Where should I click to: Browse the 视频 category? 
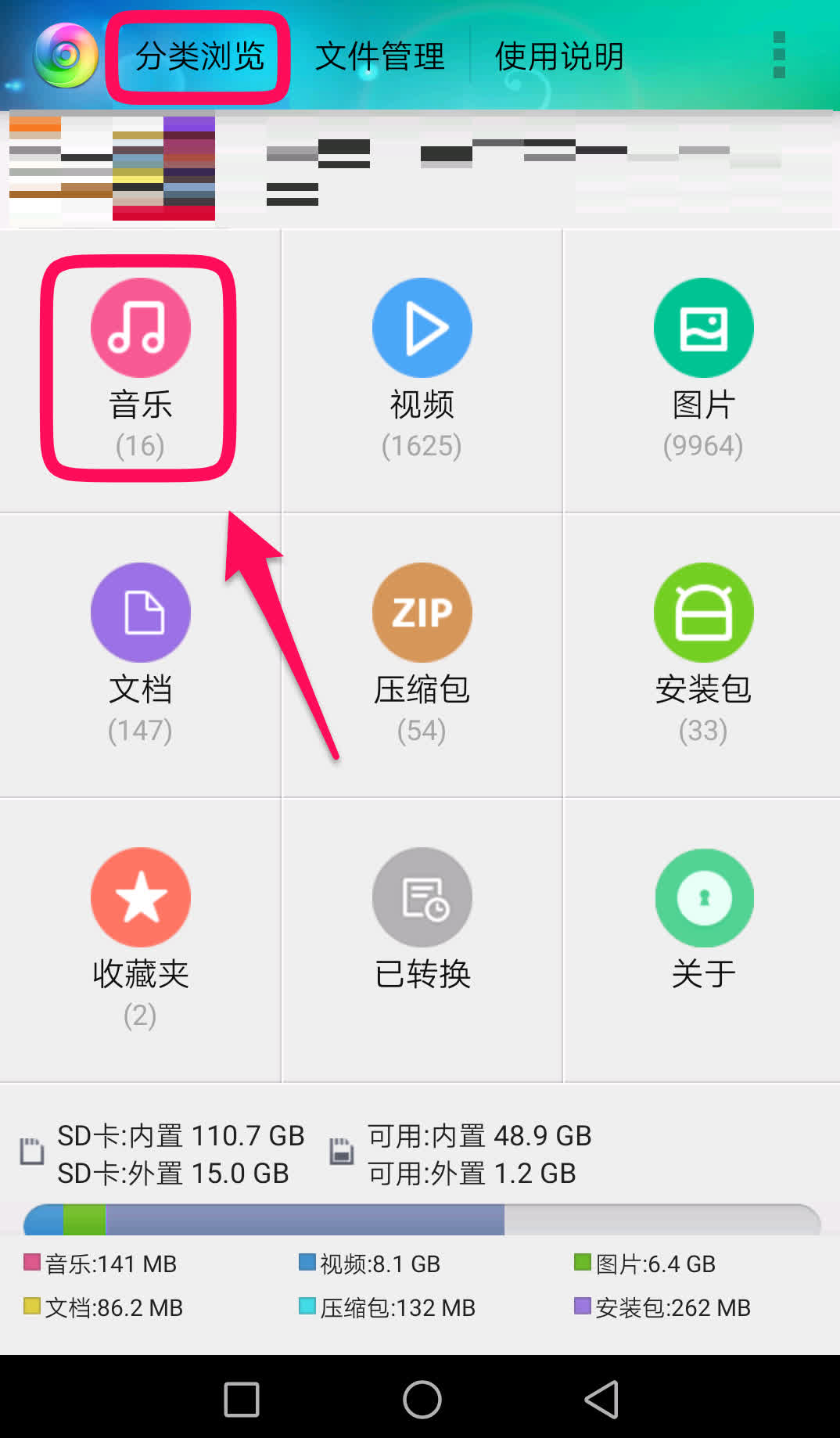pyautogui.click(x=422, y=368)
